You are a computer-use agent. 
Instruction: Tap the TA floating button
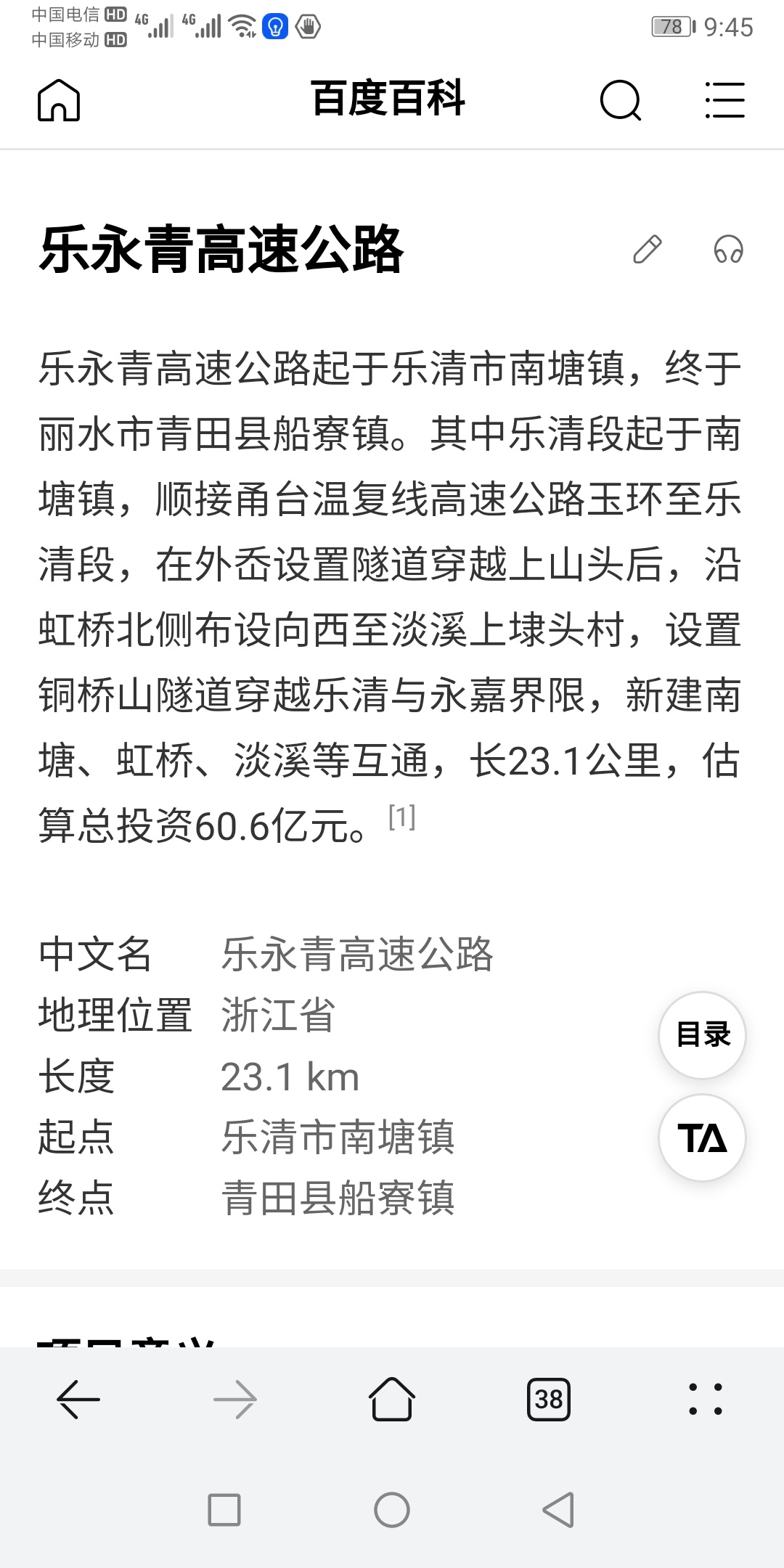coord(702,1138)
